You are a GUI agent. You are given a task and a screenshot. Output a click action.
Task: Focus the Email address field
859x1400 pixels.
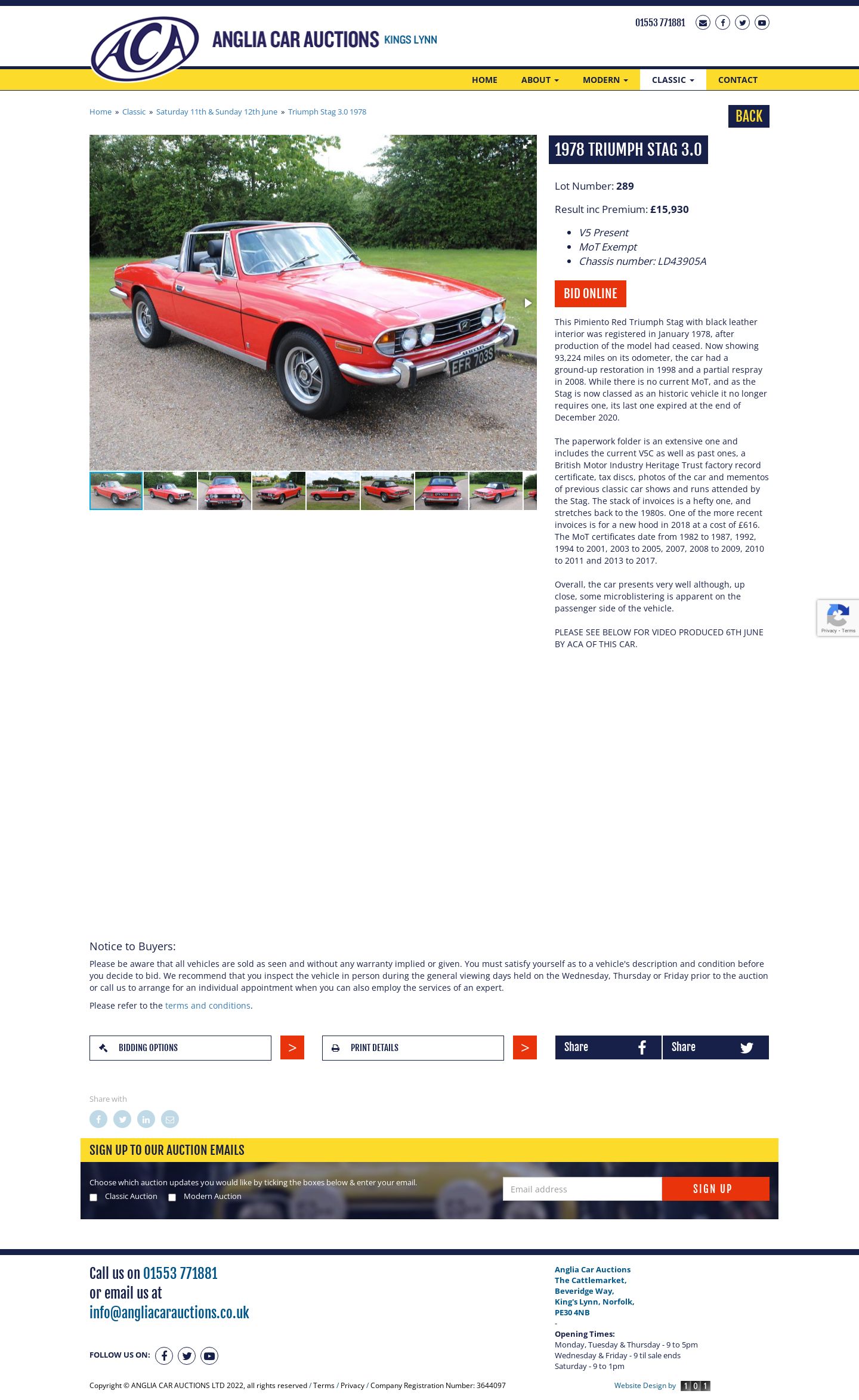[x=582, y=1189]
